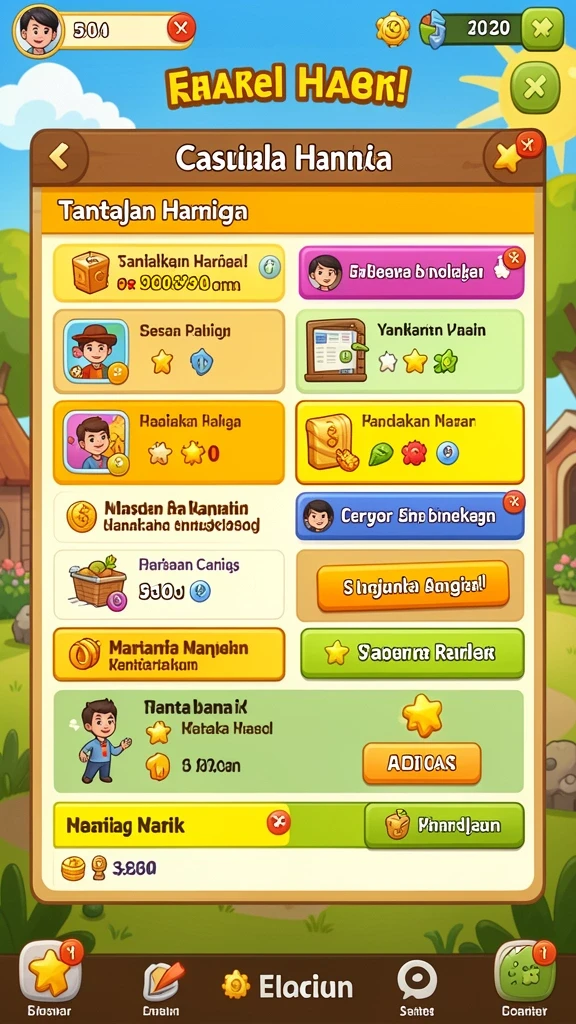576x1024 pixels.
Task: Tap the green Ynandjaun button
Action: [x=444, y=826]
